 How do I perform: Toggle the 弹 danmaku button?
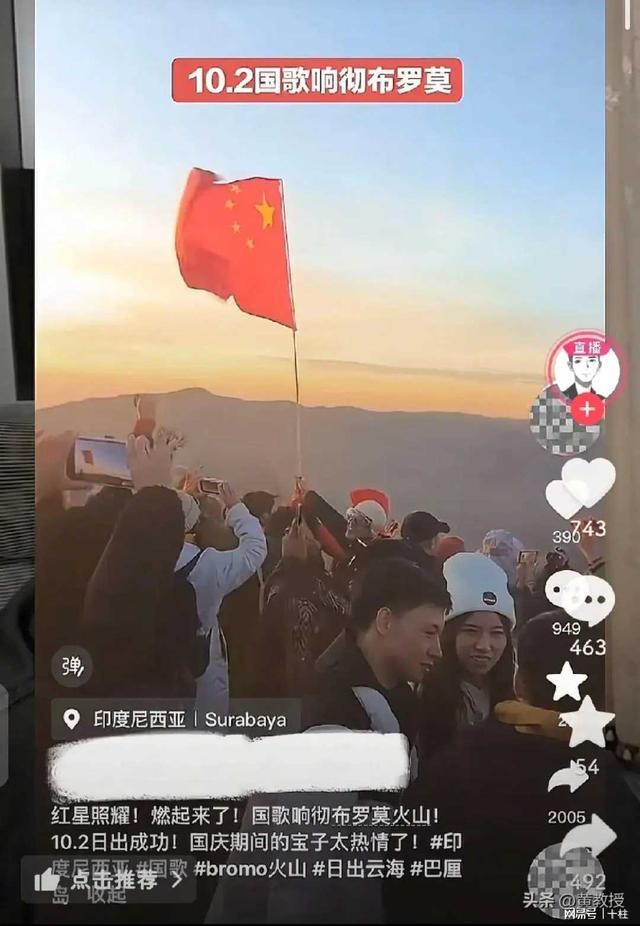[72, 666]
